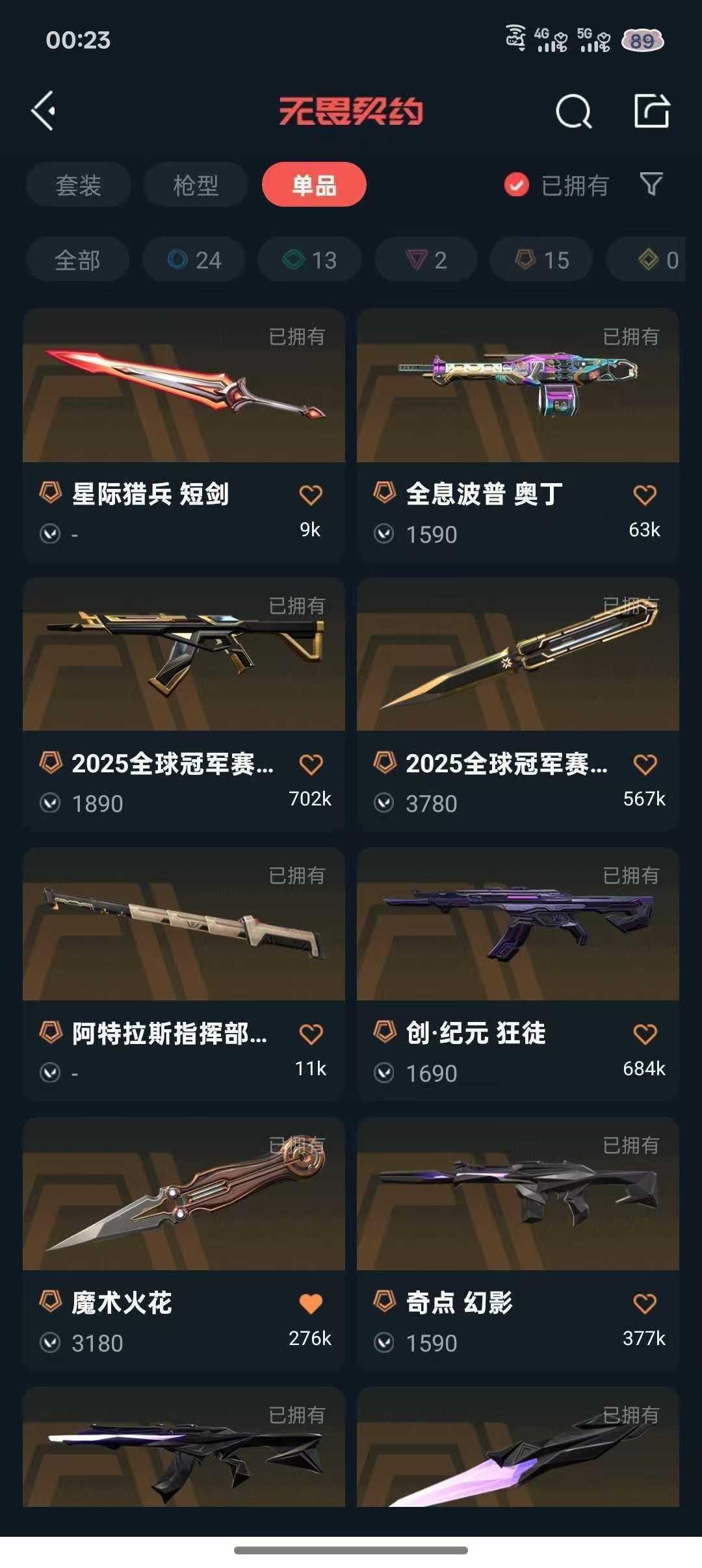
Task: Switch to the 枪型 tab
Action: (194, 185)
